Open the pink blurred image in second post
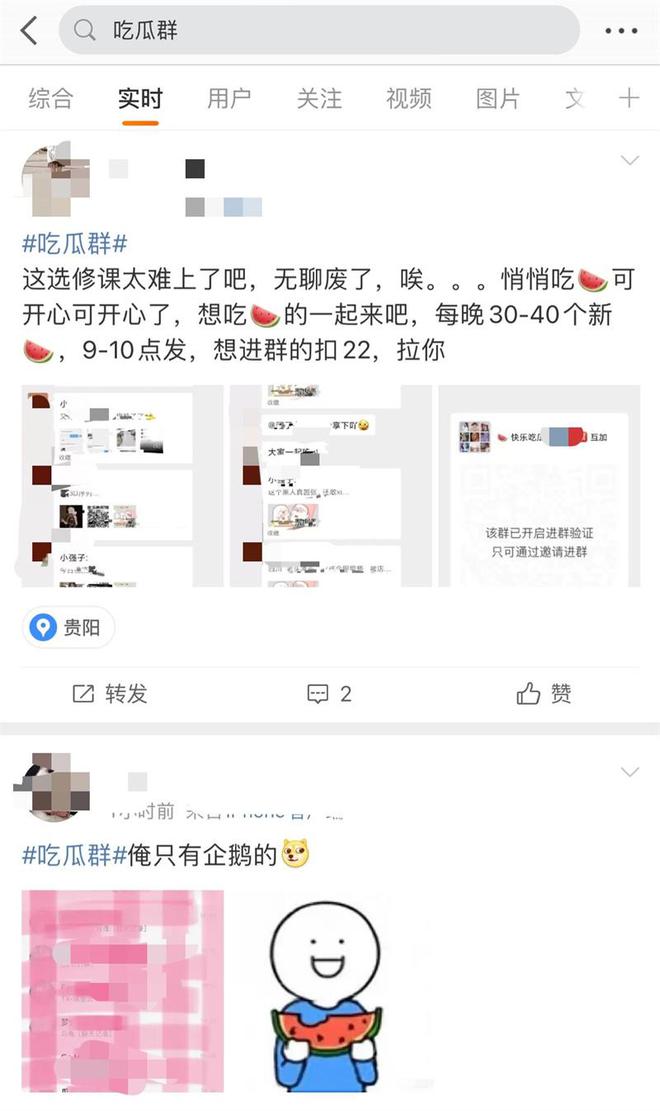The height and width of the screenshot is (1111, 660). click(123, 992)
